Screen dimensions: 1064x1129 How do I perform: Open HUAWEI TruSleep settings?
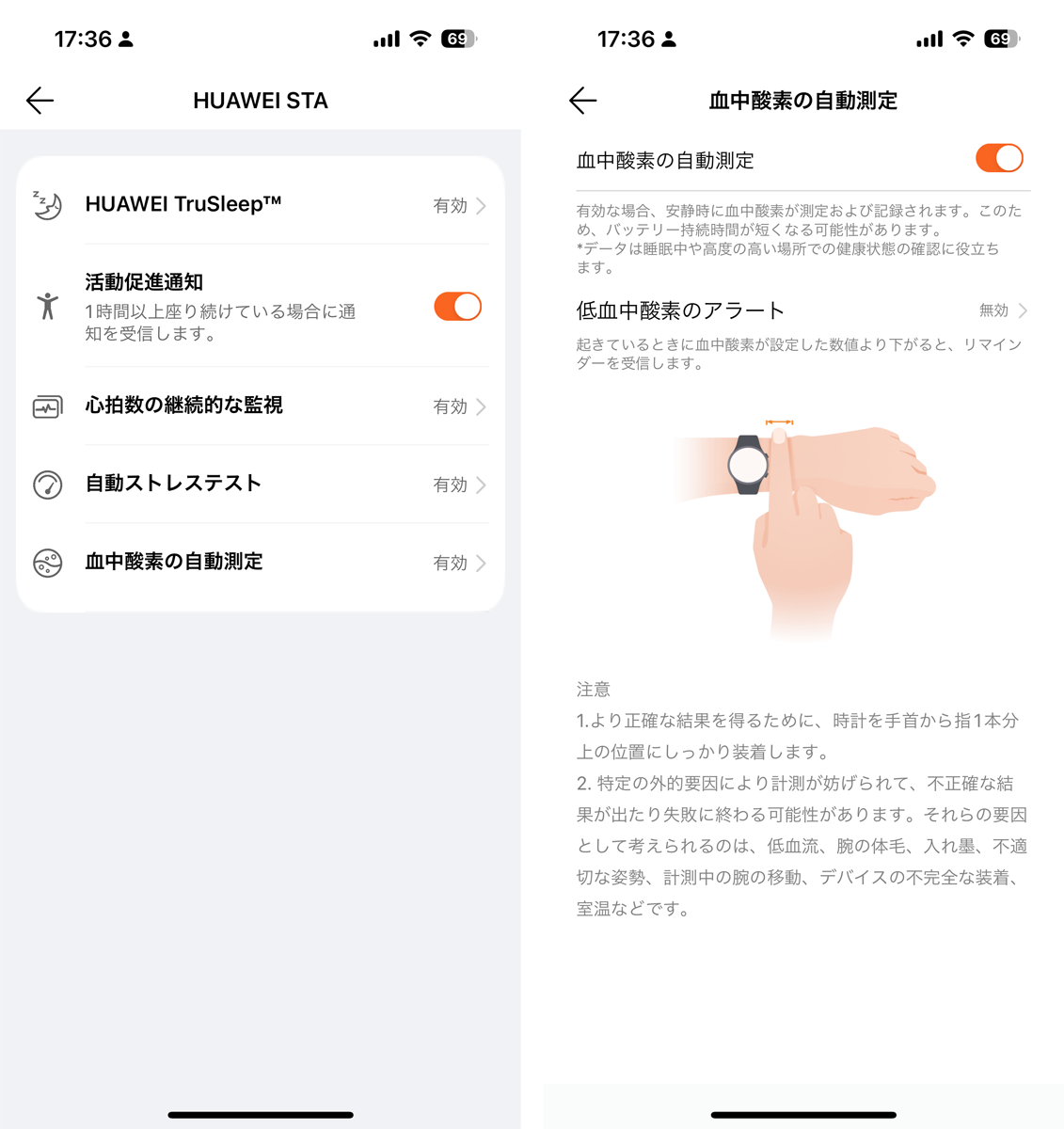[261, 205]
